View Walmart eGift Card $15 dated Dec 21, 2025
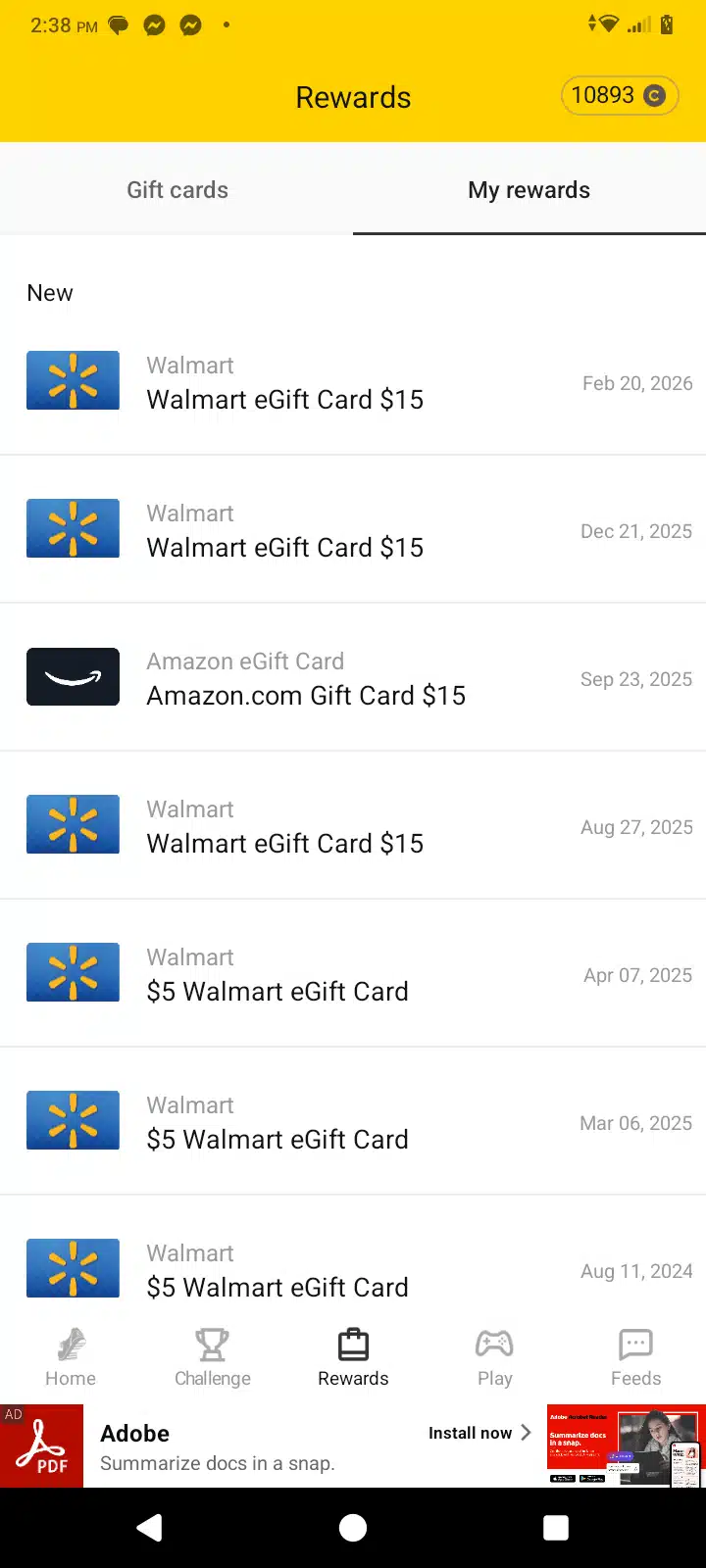 point(353,530)
